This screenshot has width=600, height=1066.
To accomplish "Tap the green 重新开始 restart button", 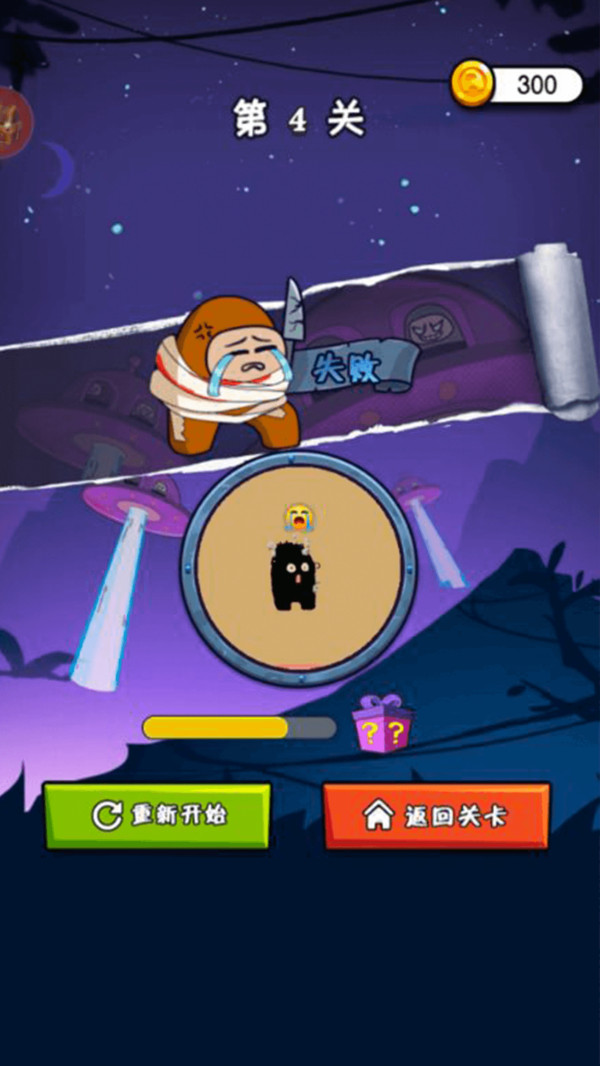I will 157,815.
